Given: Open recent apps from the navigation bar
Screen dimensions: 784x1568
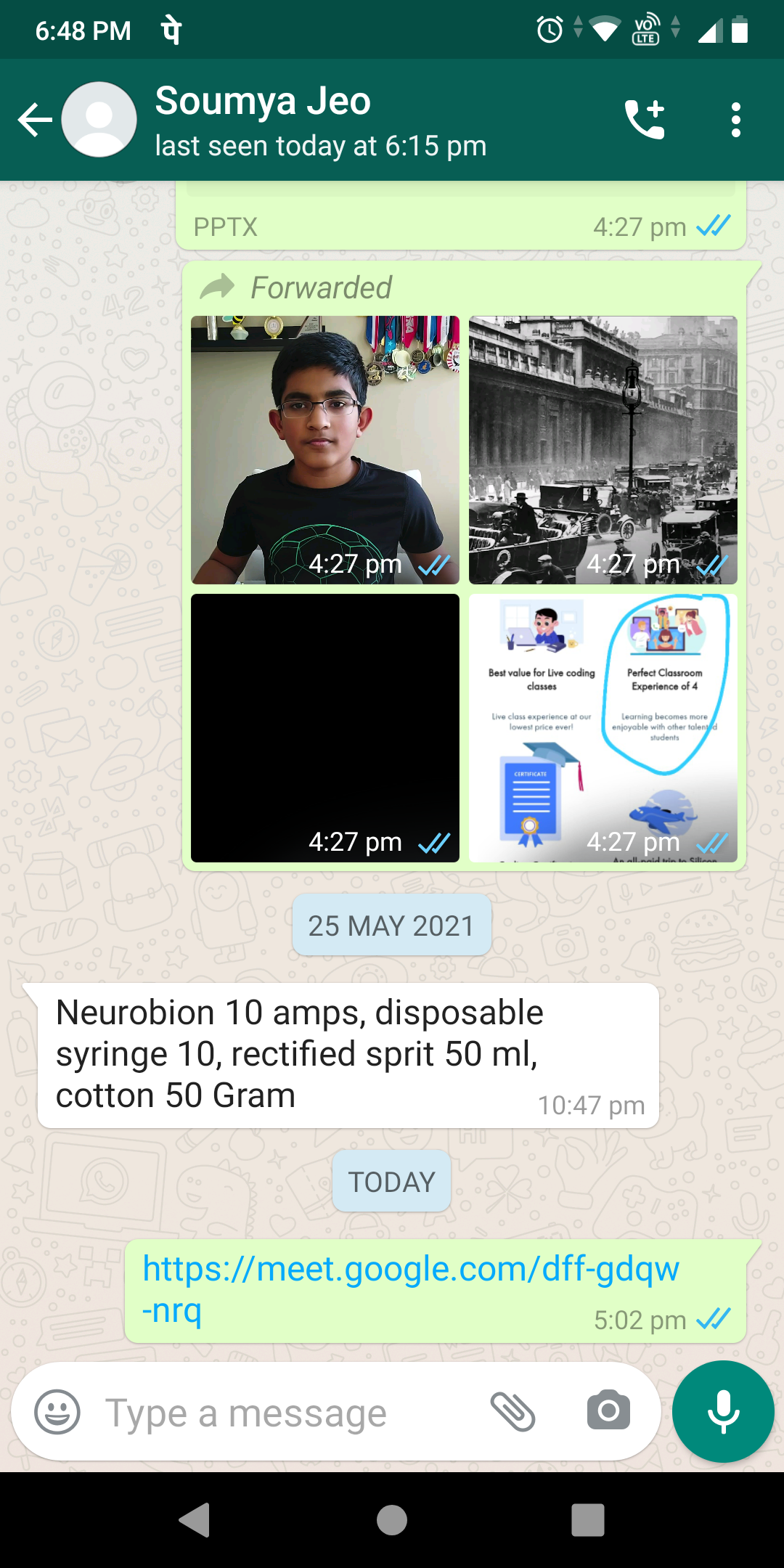Looking at the screenshot, I should [588, 1520].
